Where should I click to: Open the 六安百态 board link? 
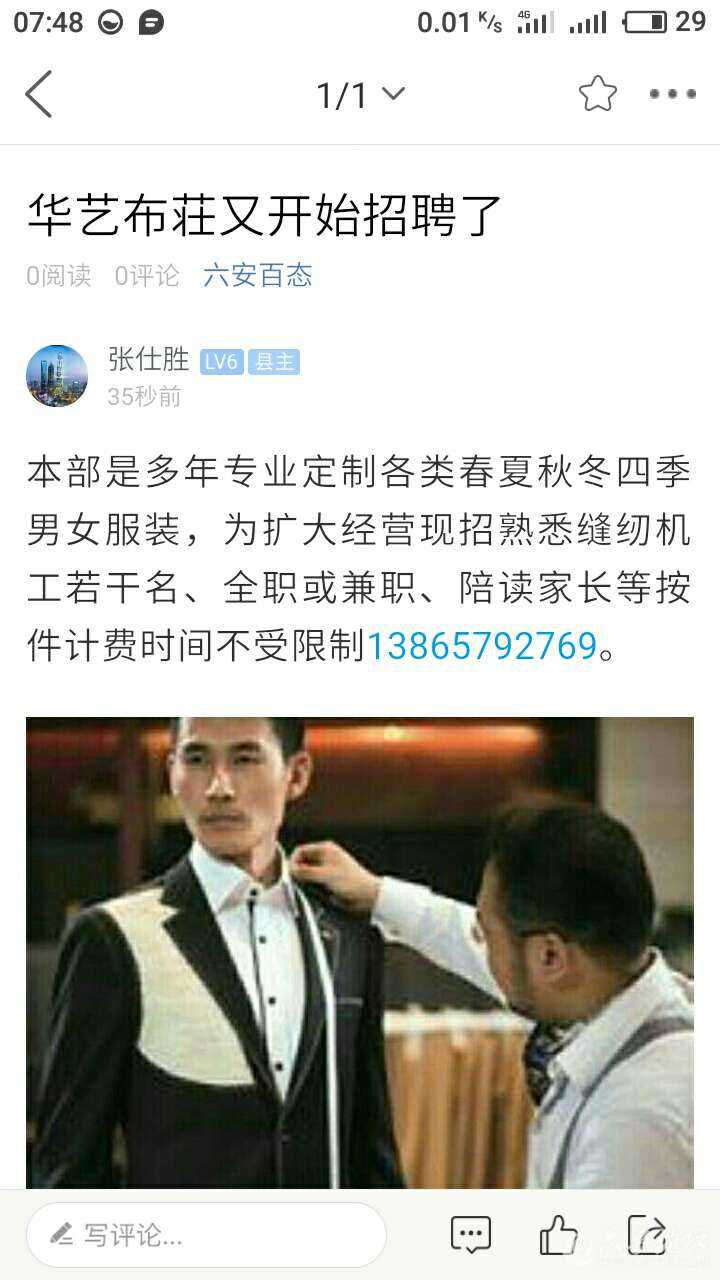(x=257, y=275)
